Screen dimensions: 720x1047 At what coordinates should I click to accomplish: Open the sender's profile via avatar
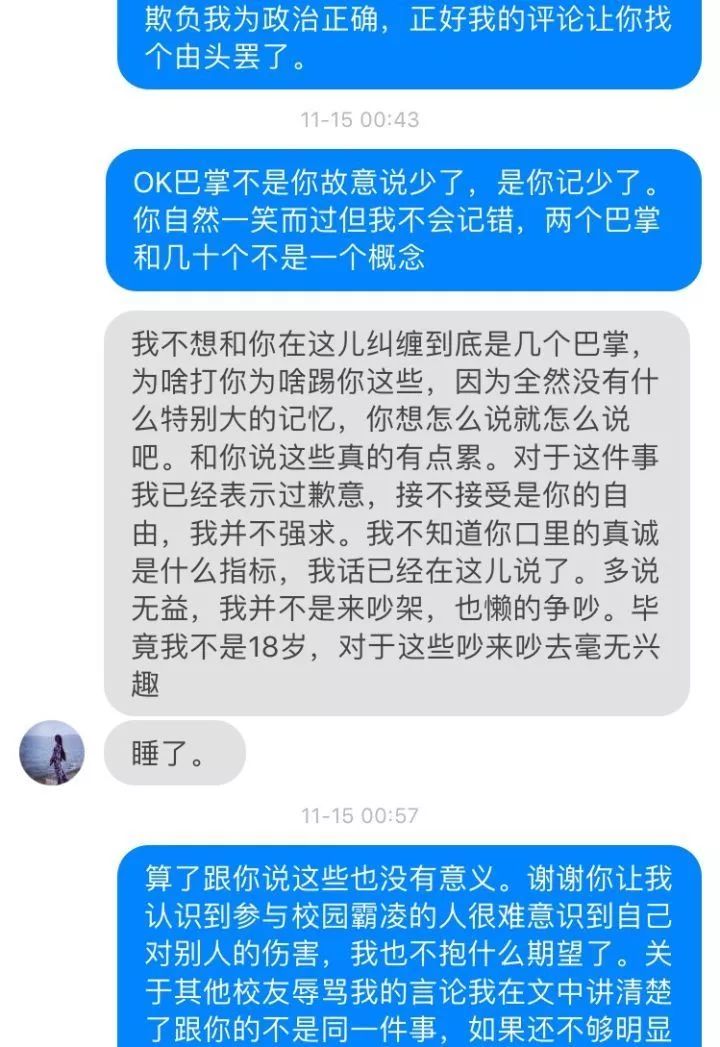click(x=51, y=752)
